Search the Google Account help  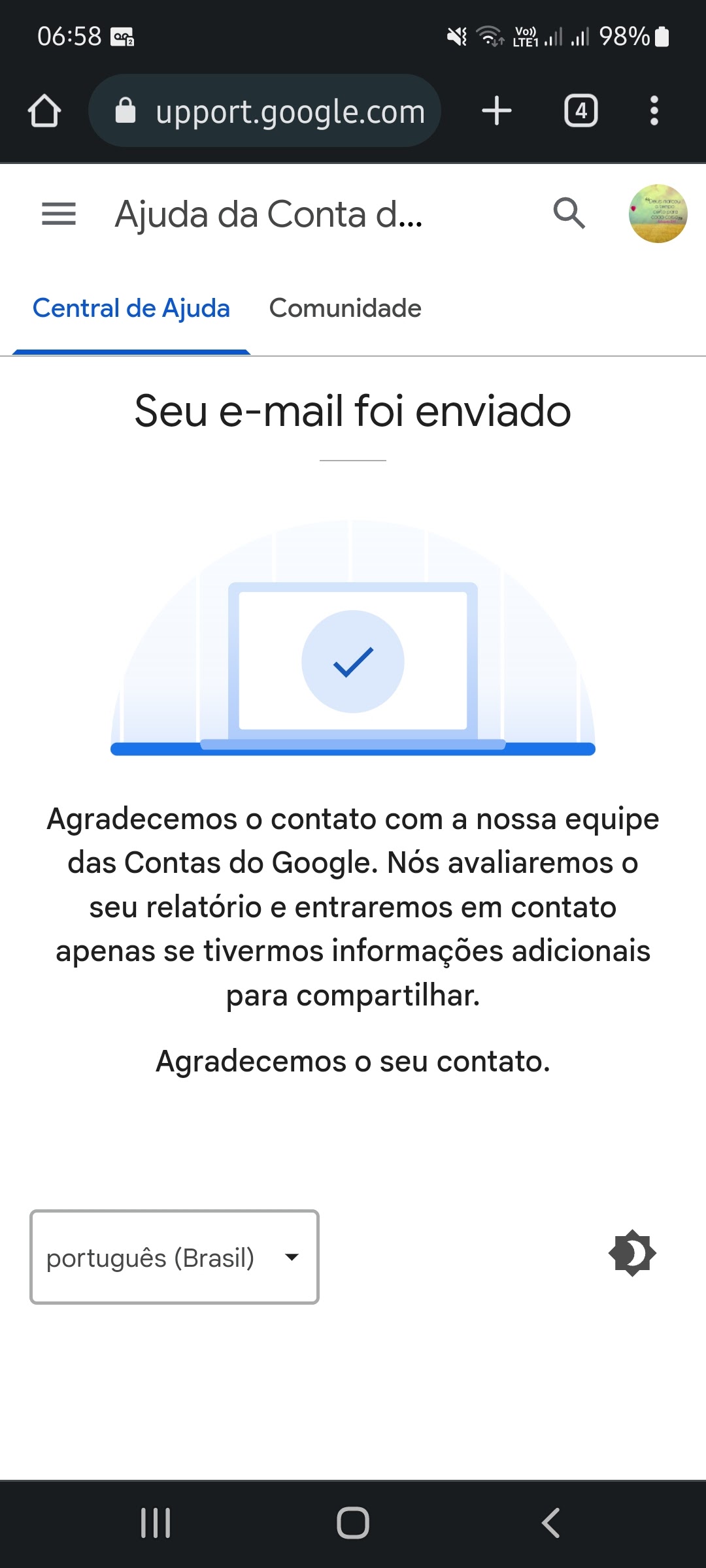(x=569, y=214)
